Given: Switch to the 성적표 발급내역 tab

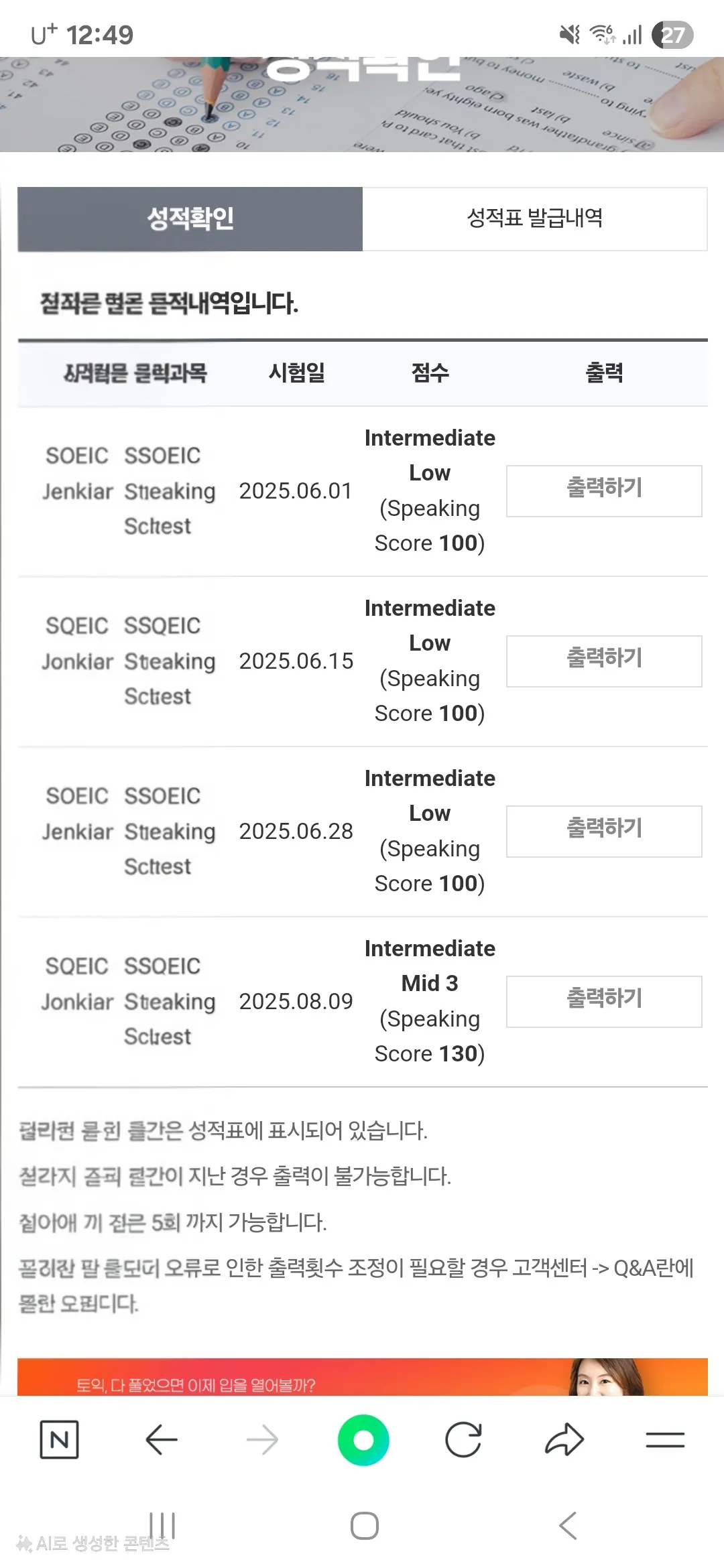Looking at the screenshot, I should (534, 218).
